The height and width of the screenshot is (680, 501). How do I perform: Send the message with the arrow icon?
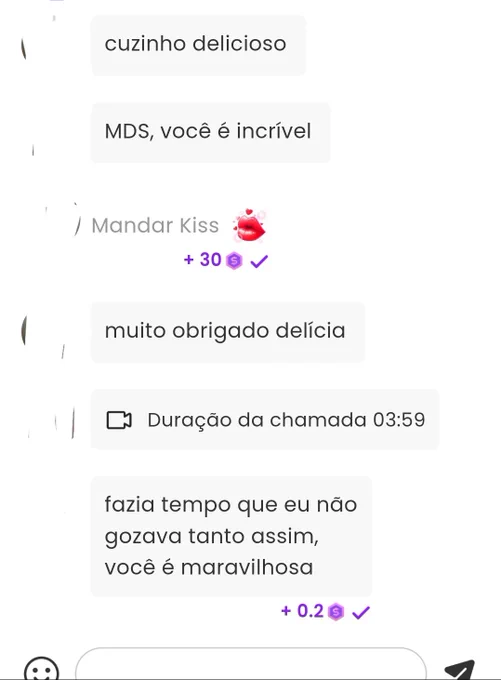(460, 670)
